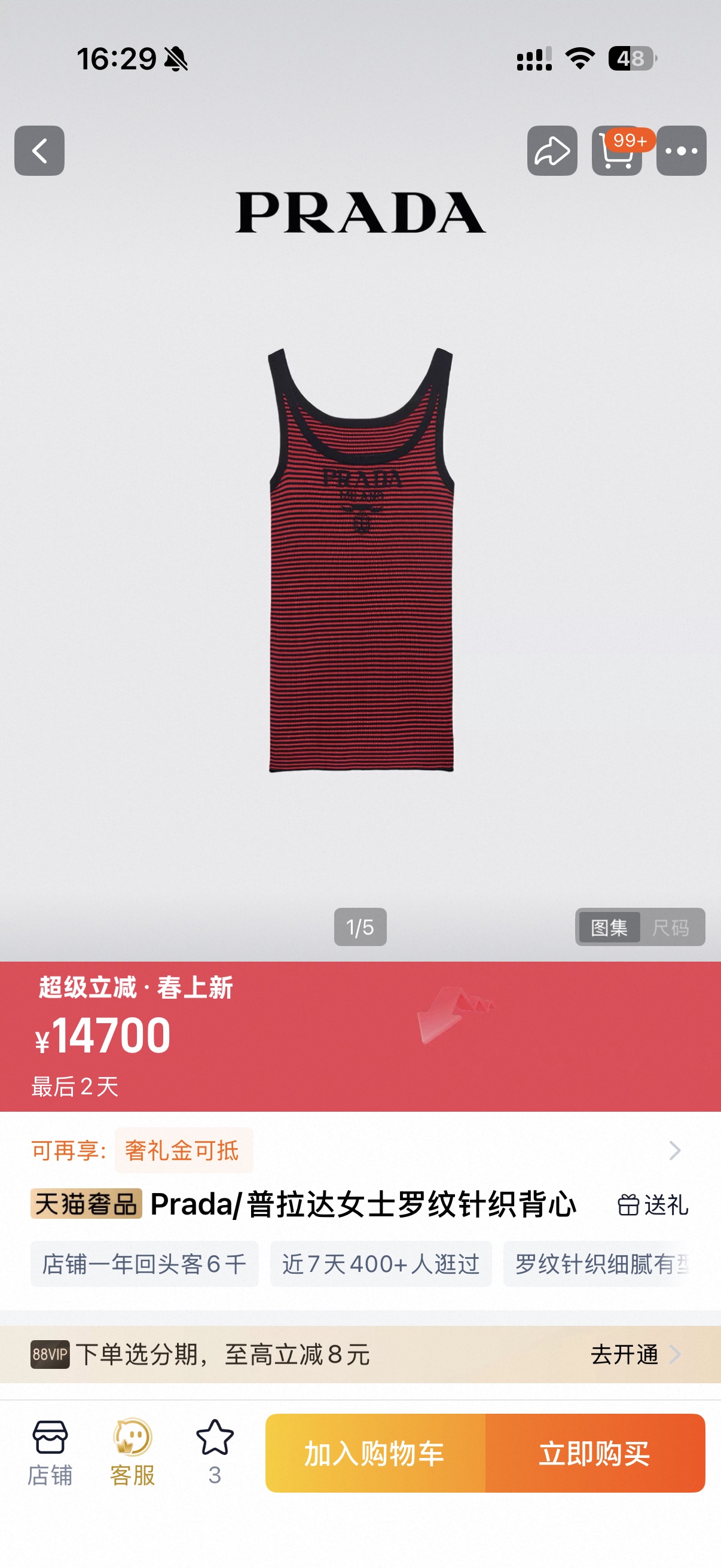This screenshot has height=1568, width=721.
Task: Share this Prada product
Action: coord(552,151)
